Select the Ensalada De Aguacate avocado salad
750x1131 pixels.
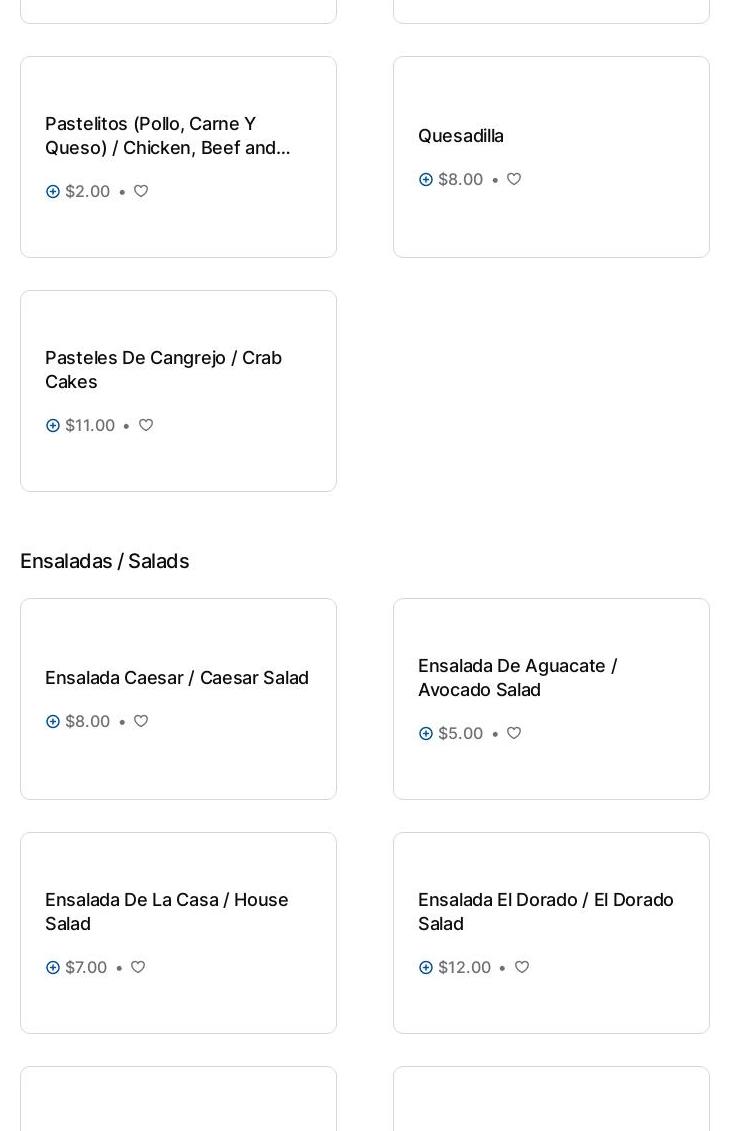pos(517,678)
